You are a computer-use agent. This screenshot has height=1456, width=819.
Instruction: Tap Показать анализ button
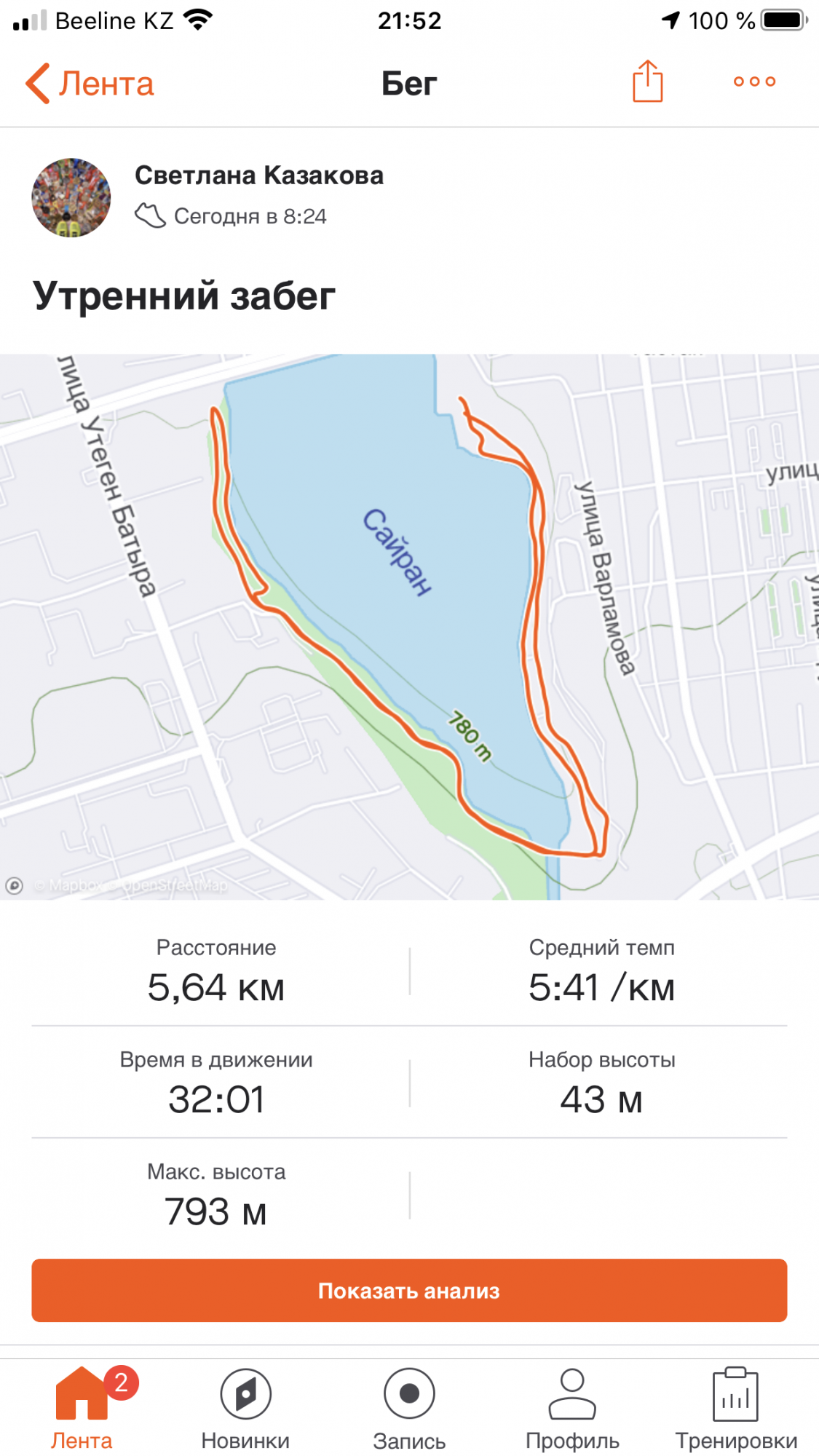[409, 1291]
